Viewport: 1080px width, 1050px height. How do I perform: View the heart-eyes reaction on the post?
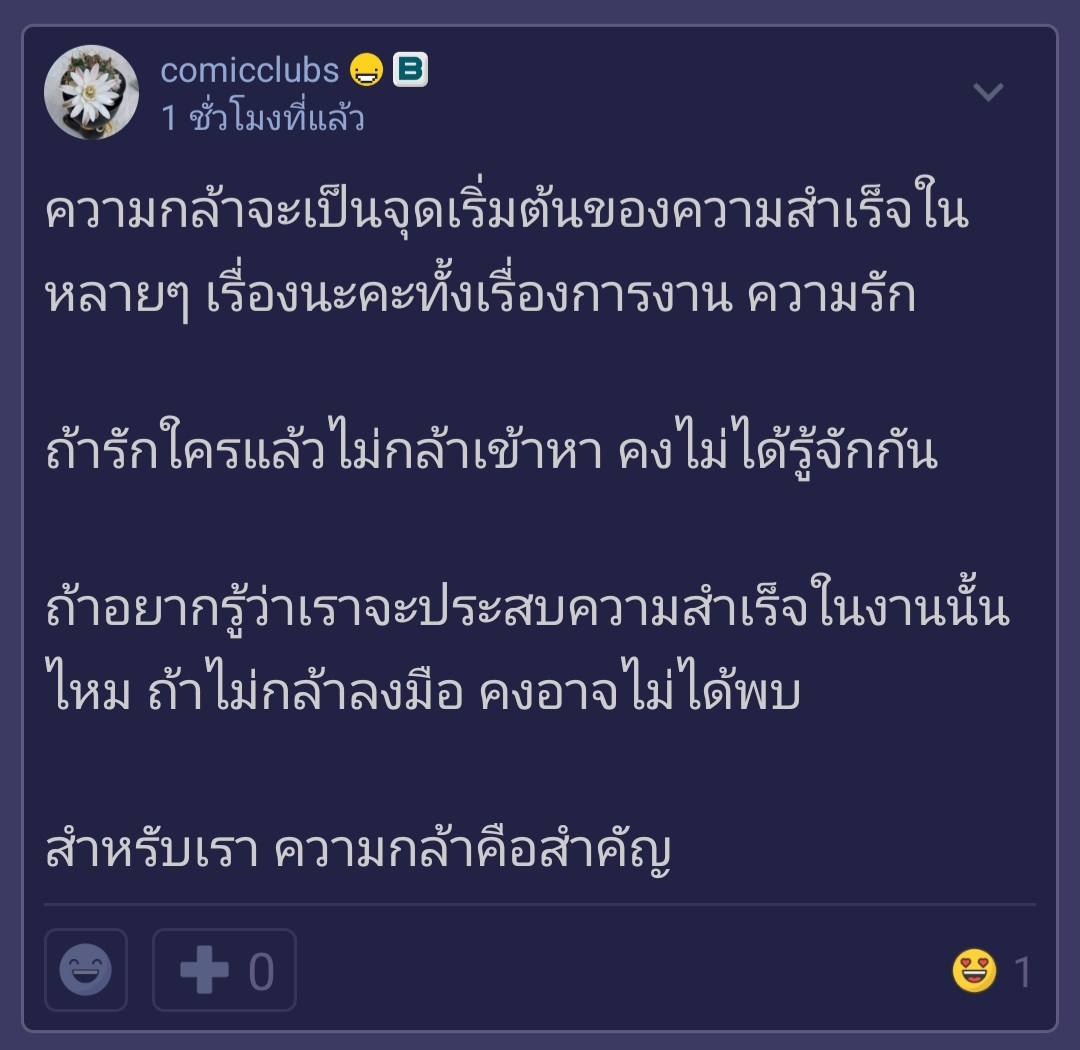click(975, 971)
